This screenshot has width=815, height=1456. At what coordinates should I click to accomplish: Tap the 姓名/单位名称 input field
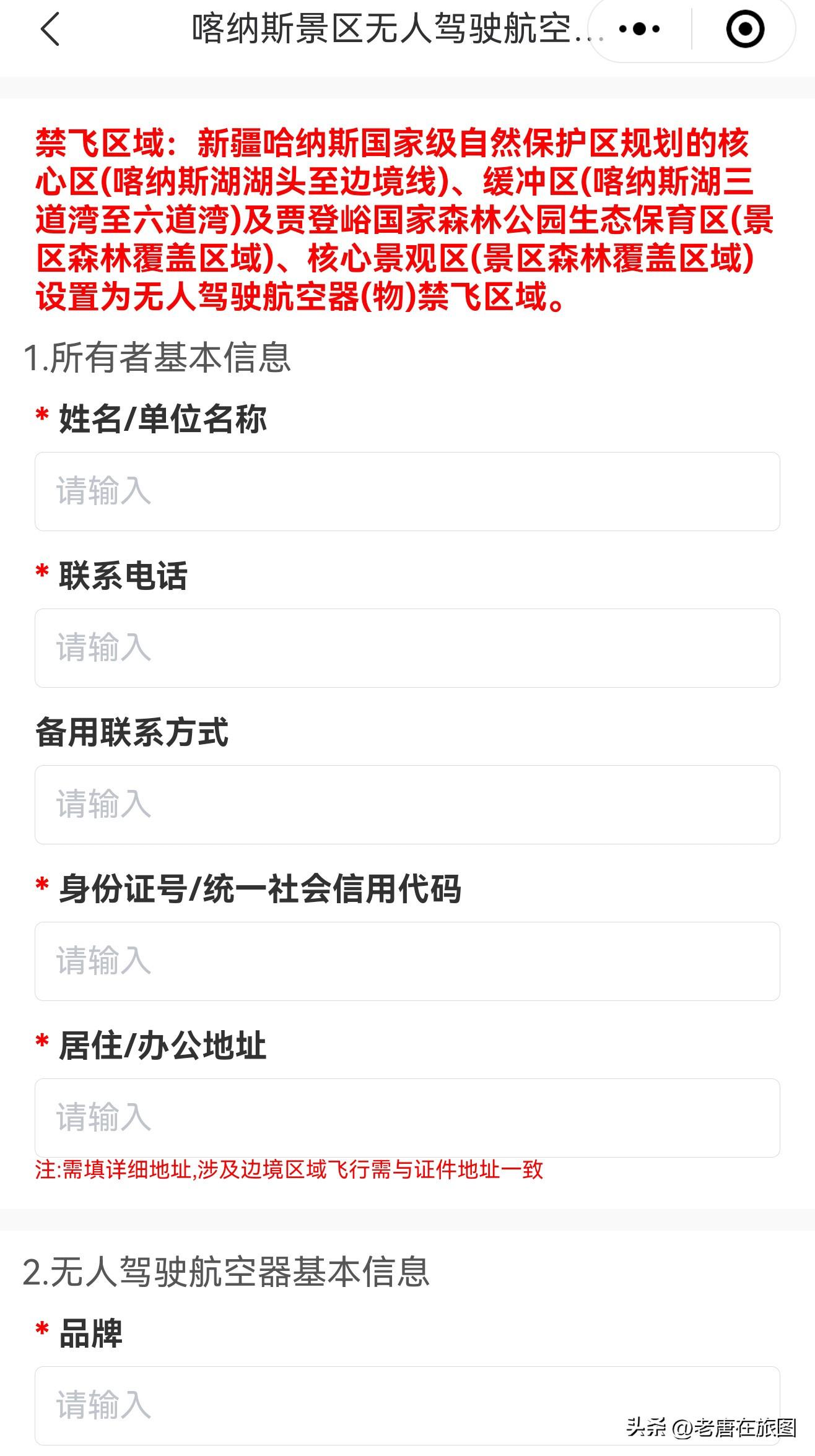pos(407,491)
